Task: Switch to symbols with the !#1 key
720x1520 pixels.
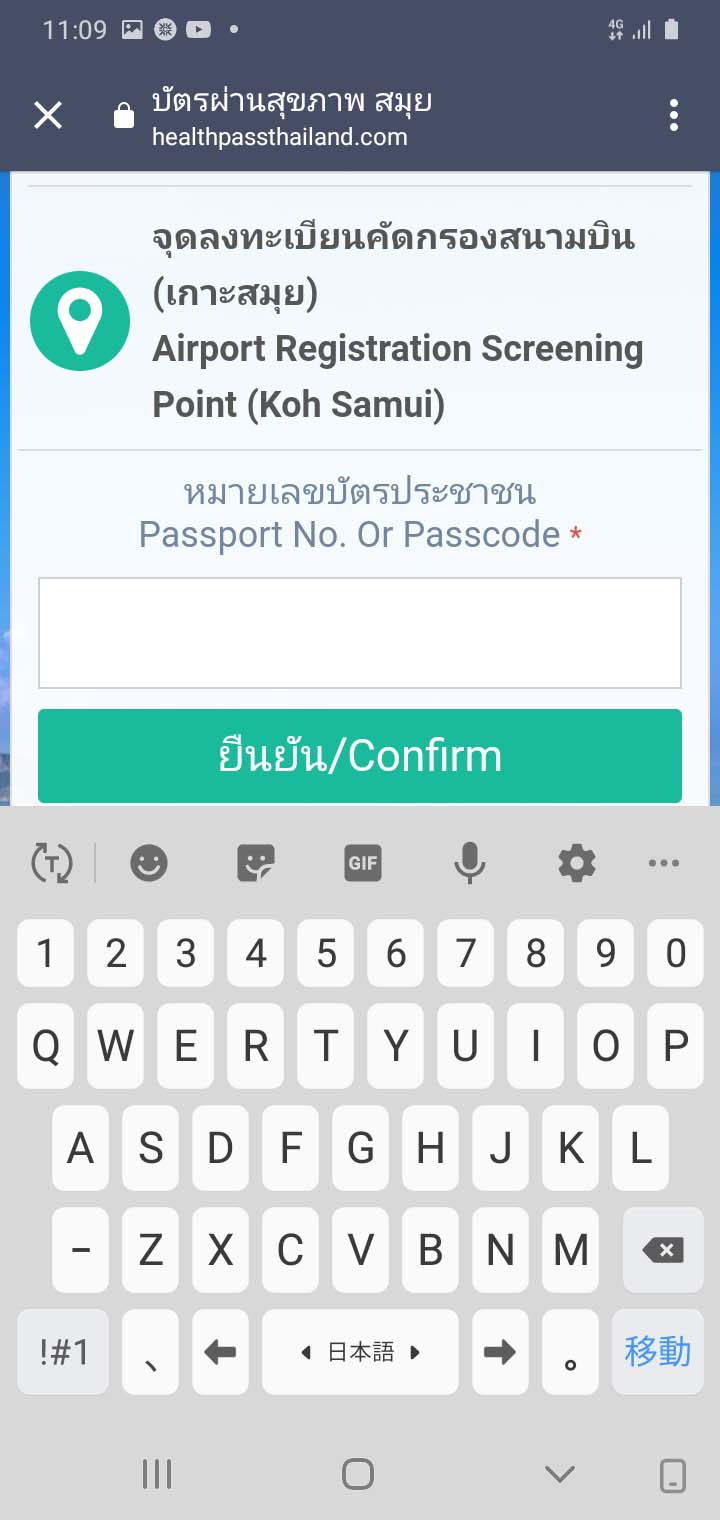Action: pyautogui.click(x=63, y=1353)
